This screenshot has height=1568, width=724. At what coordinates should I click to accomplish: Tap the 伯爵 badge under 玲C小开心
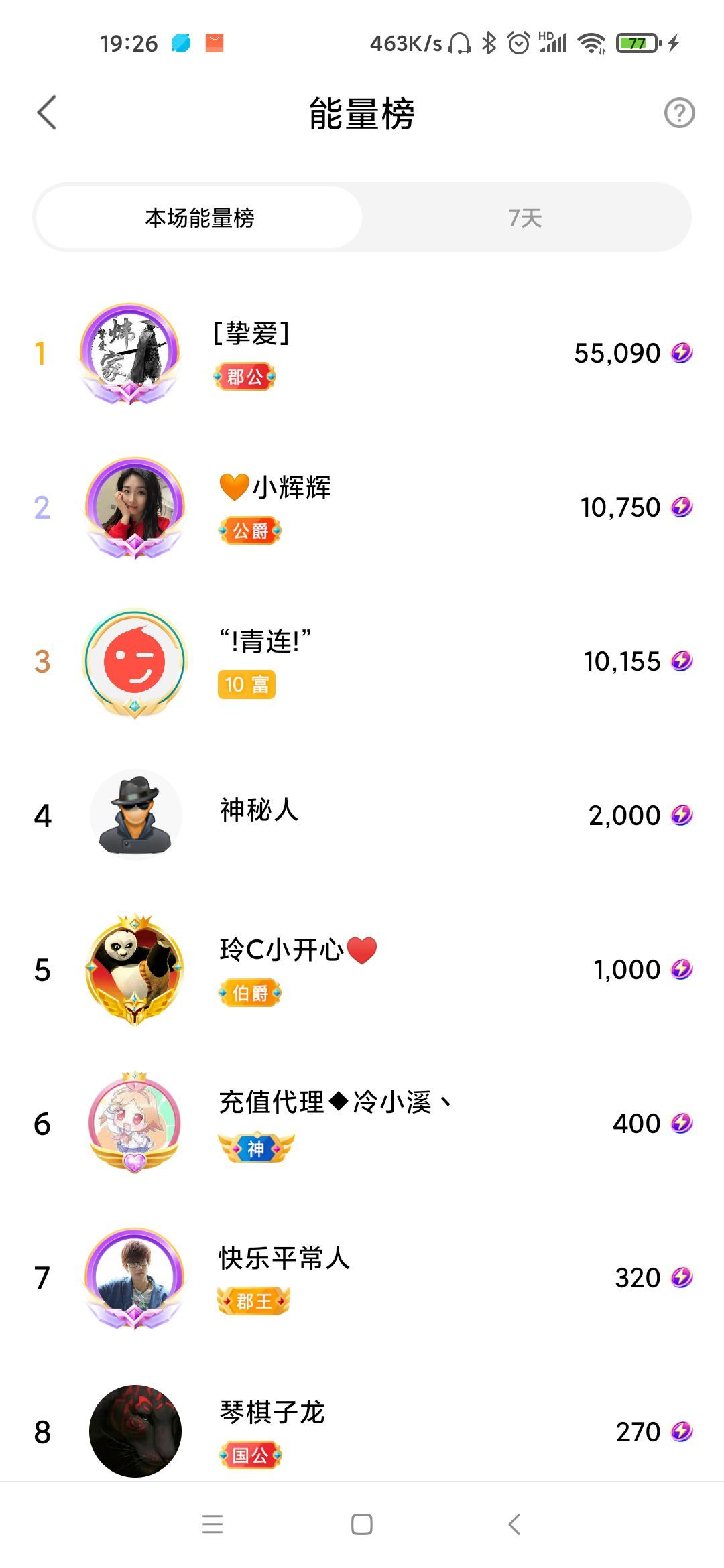click(x=250, y=994)
